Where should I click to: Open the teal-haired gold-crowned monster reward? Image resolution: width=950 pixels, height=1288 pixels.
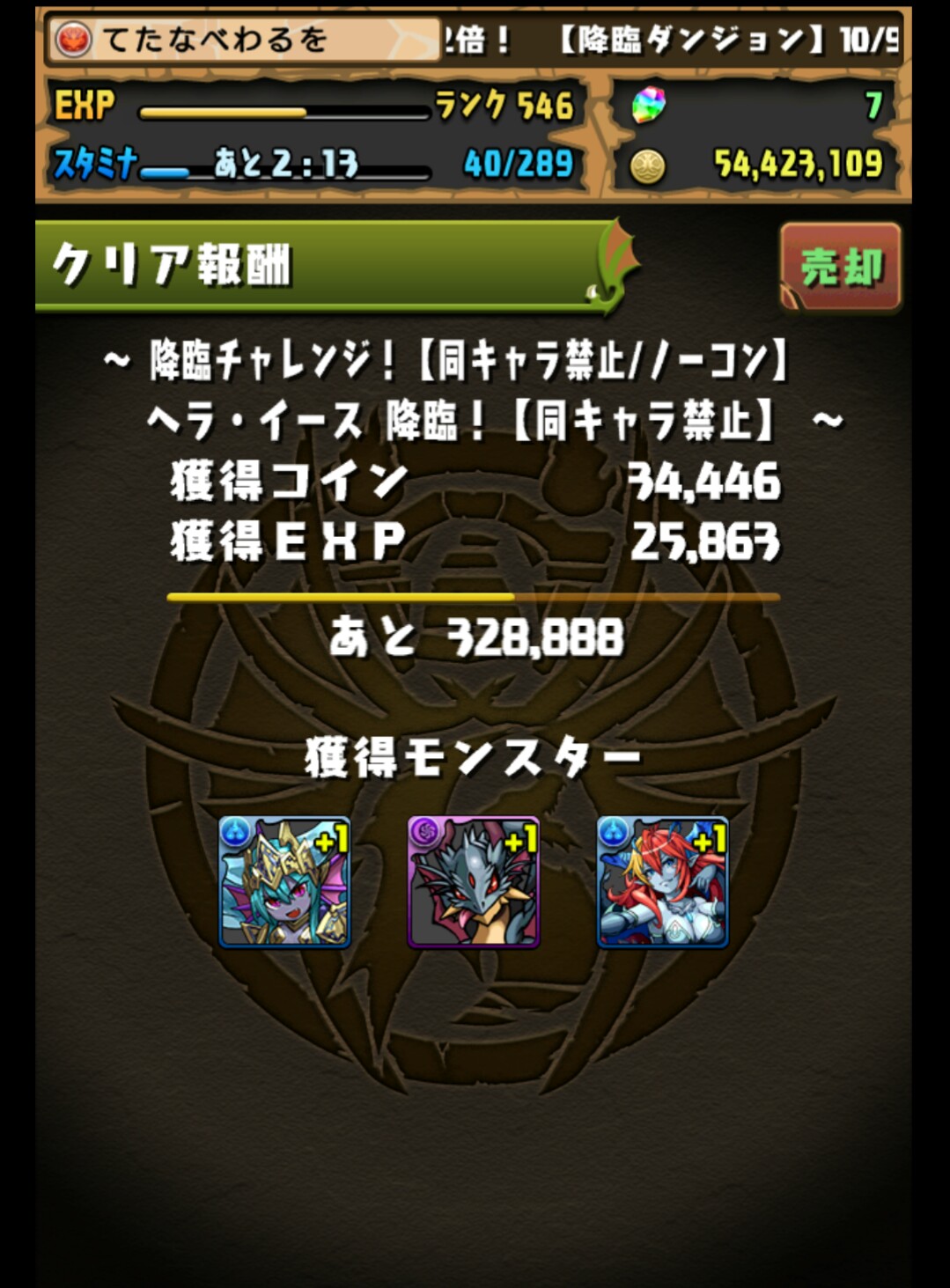(284, 882)
